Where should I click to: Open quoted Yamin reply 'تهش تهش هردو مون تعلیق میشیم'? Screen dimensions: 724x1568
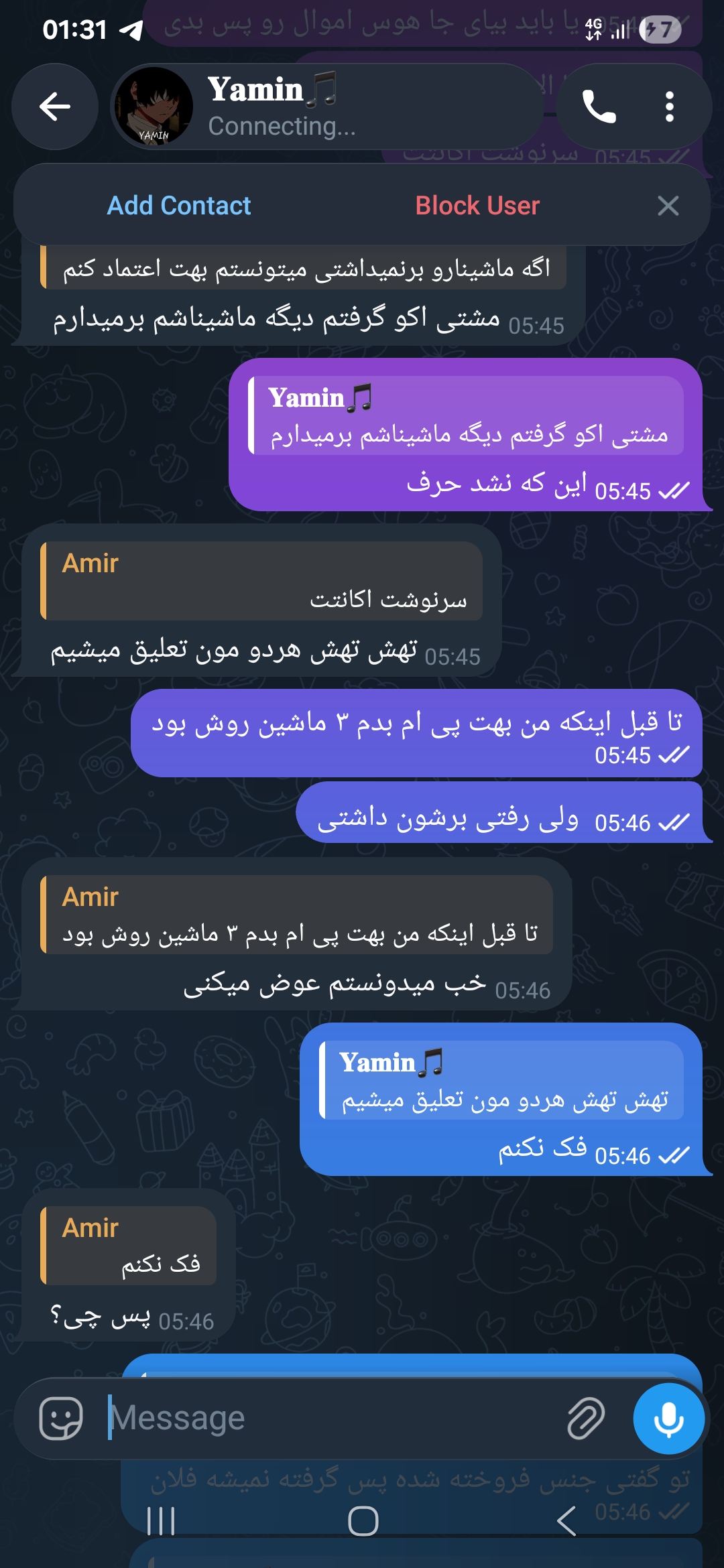pyautogui.click(x=501, y=1080)
